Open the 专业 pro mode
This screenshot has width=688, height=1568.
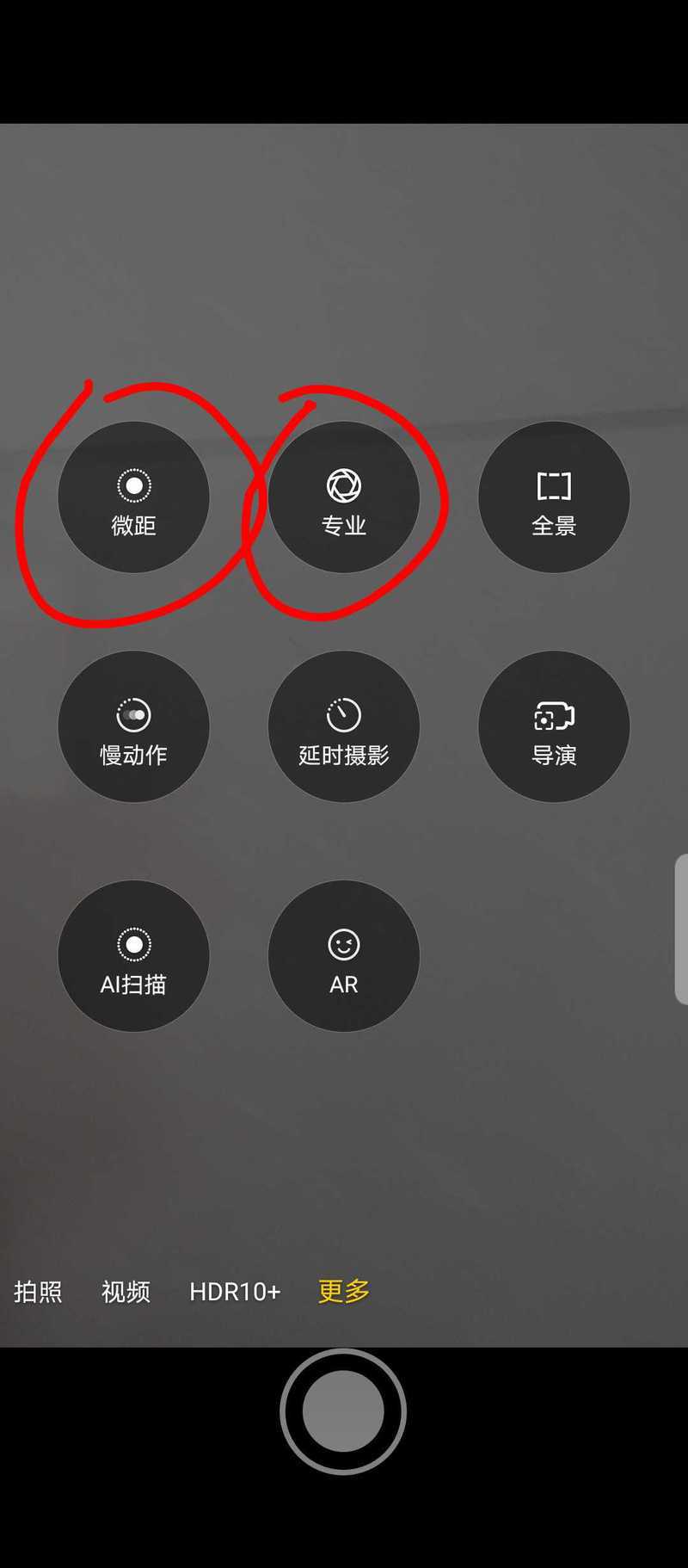(344, 497)
